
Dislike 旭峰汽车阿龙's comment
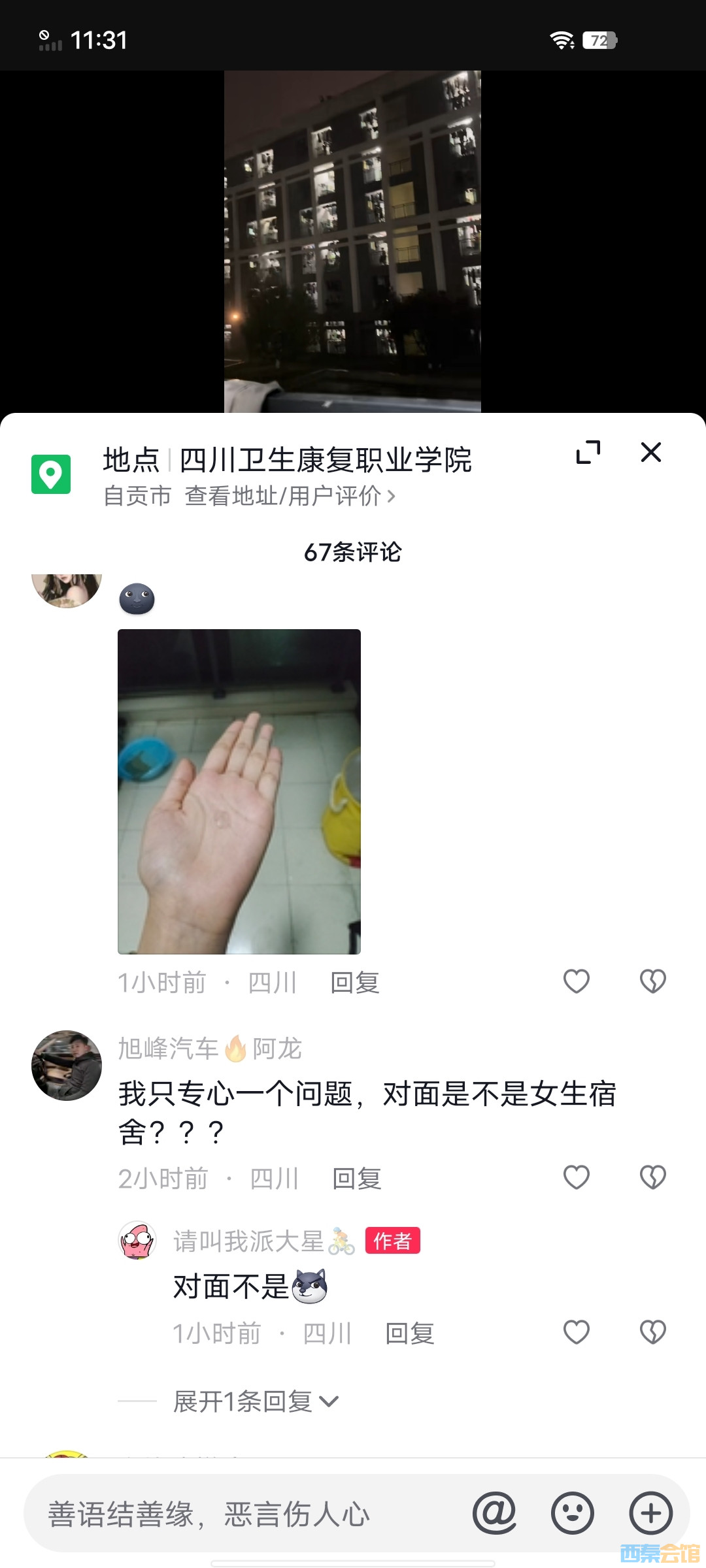[x=652, y=1177]
